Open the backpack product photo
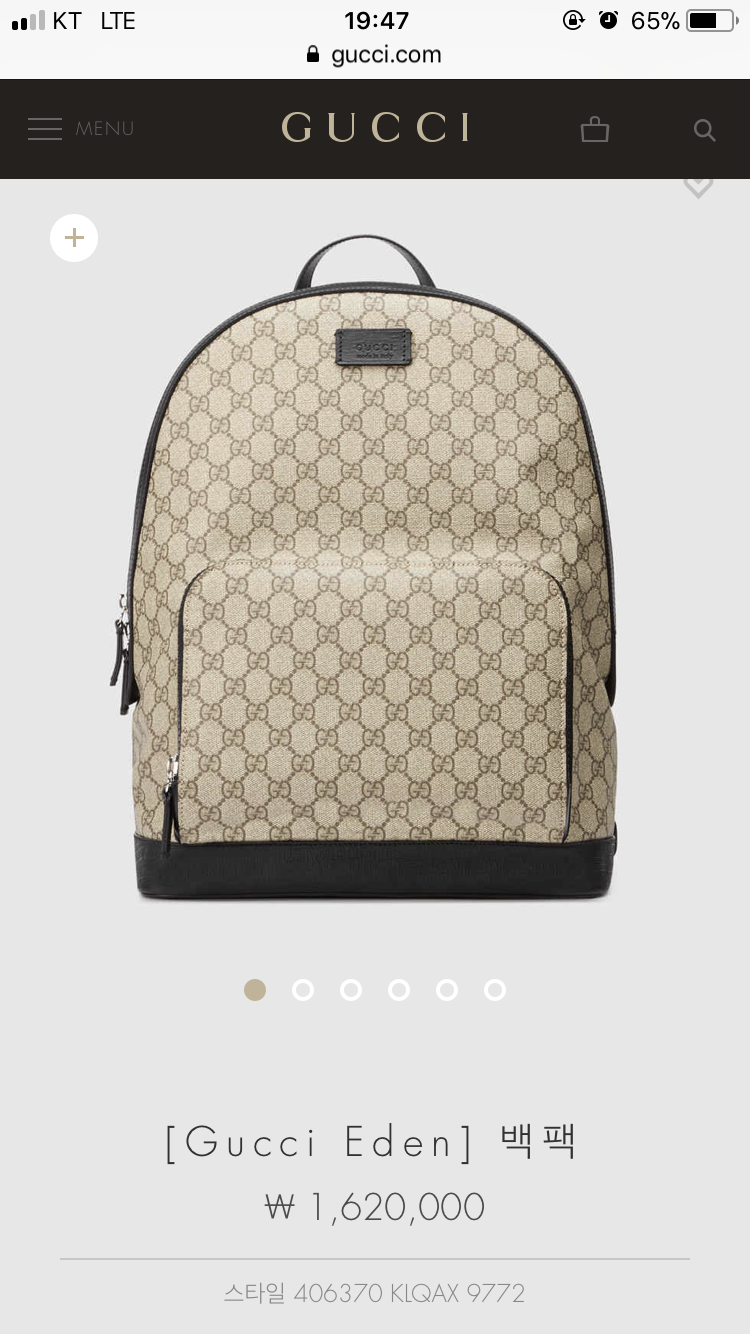The image size is (750, 1334). (x=375, y=570)
